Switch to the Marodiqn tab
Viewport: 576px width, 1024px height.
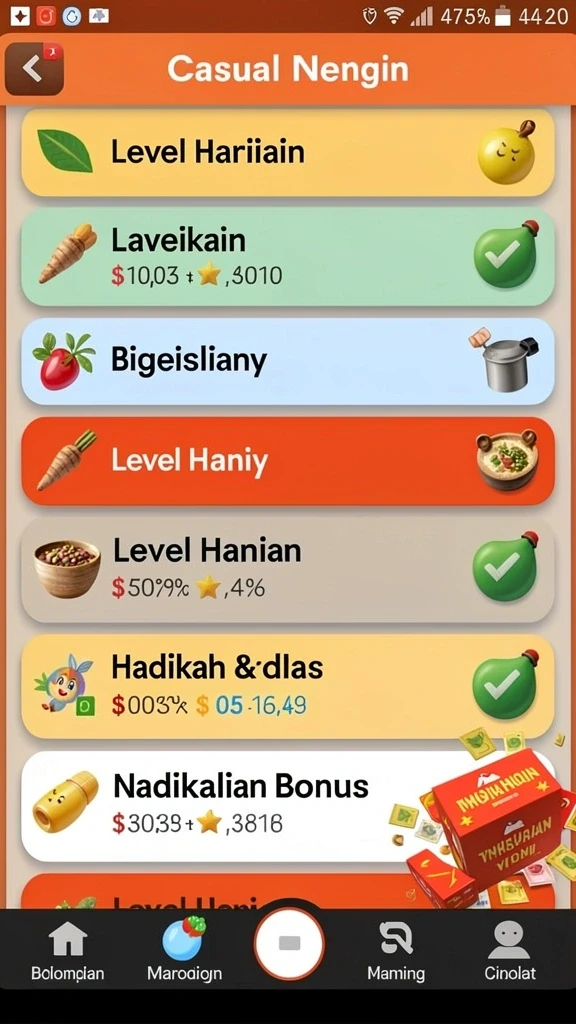(184, 951)
